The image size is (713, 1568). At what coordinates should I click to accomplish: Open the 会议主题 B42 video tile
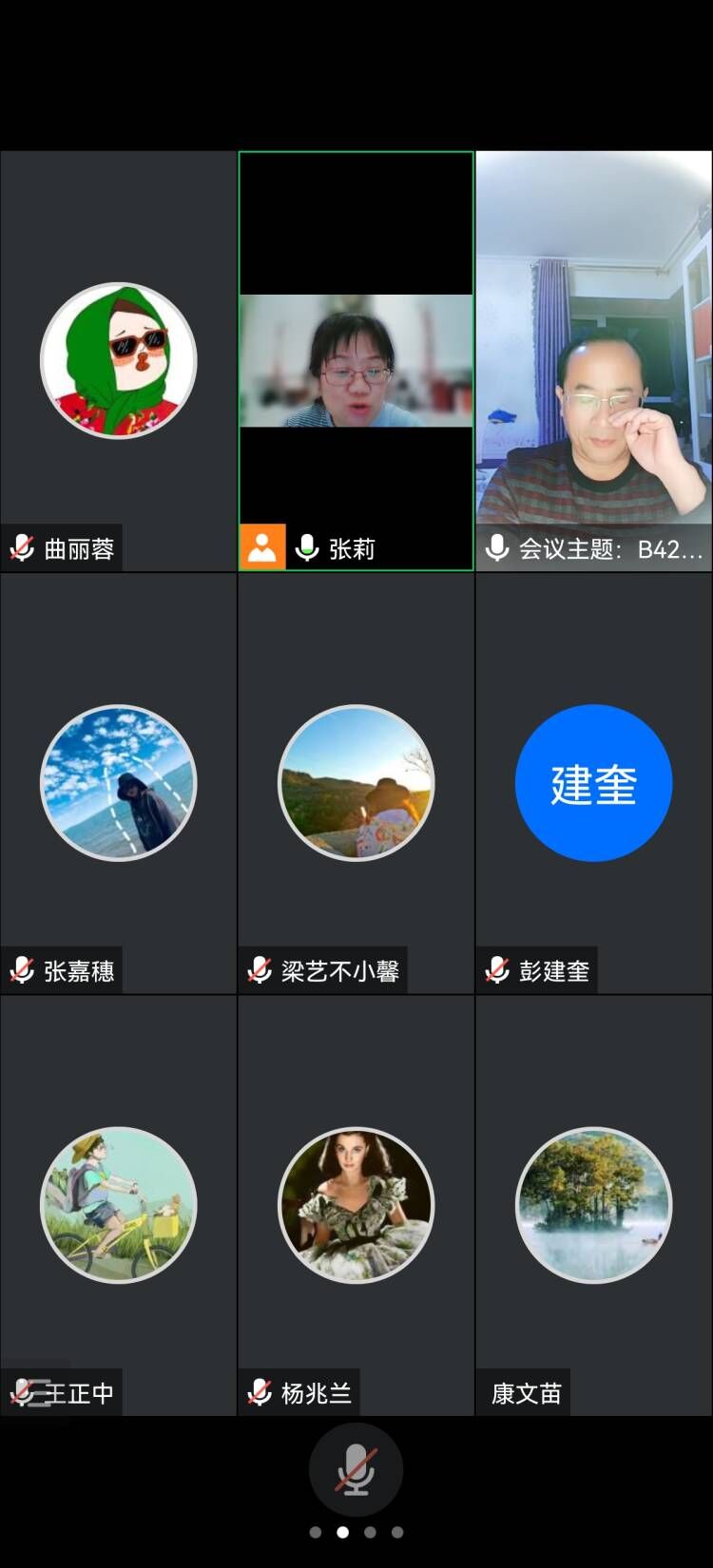tap(593, 361)
